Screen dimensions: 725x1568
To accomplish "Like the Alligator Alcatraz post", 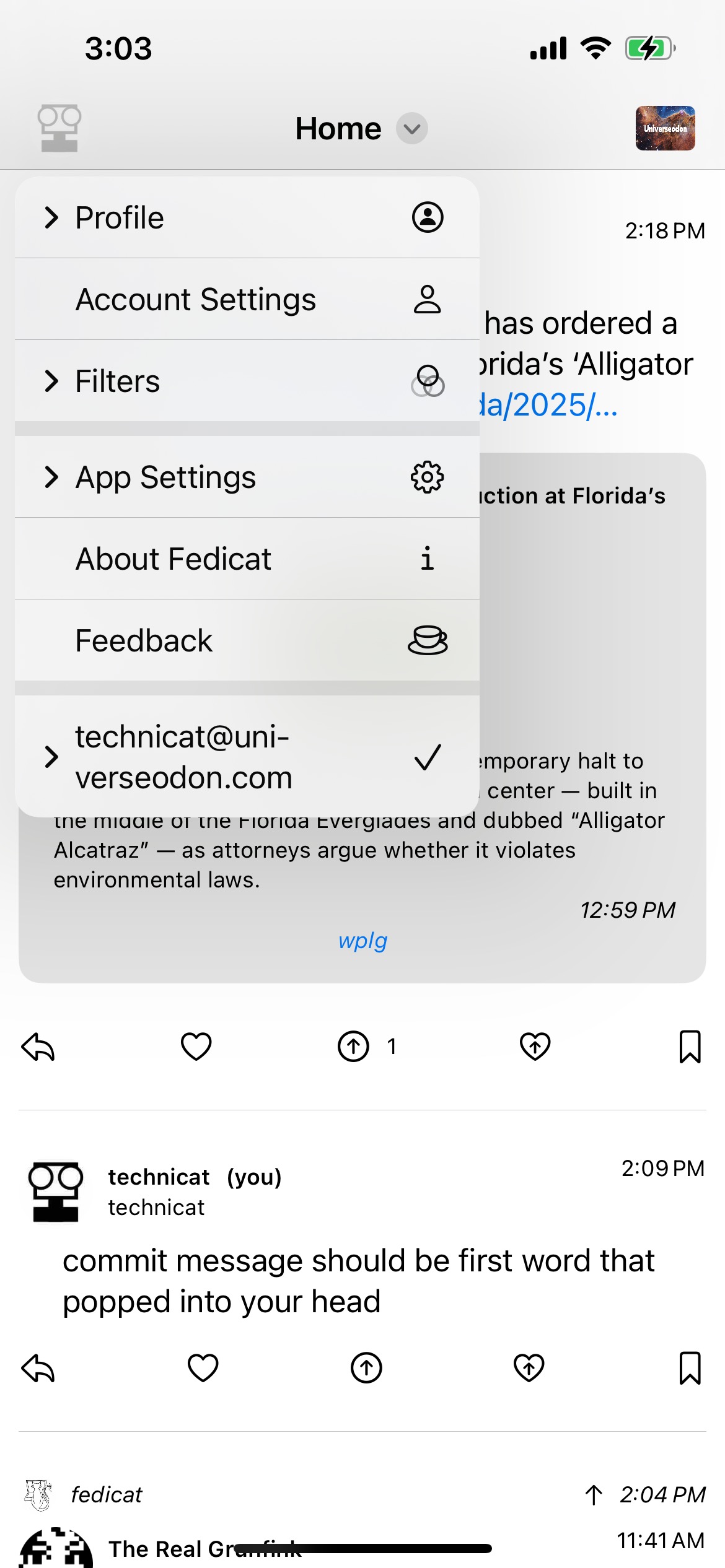I will click(196, 1047).
